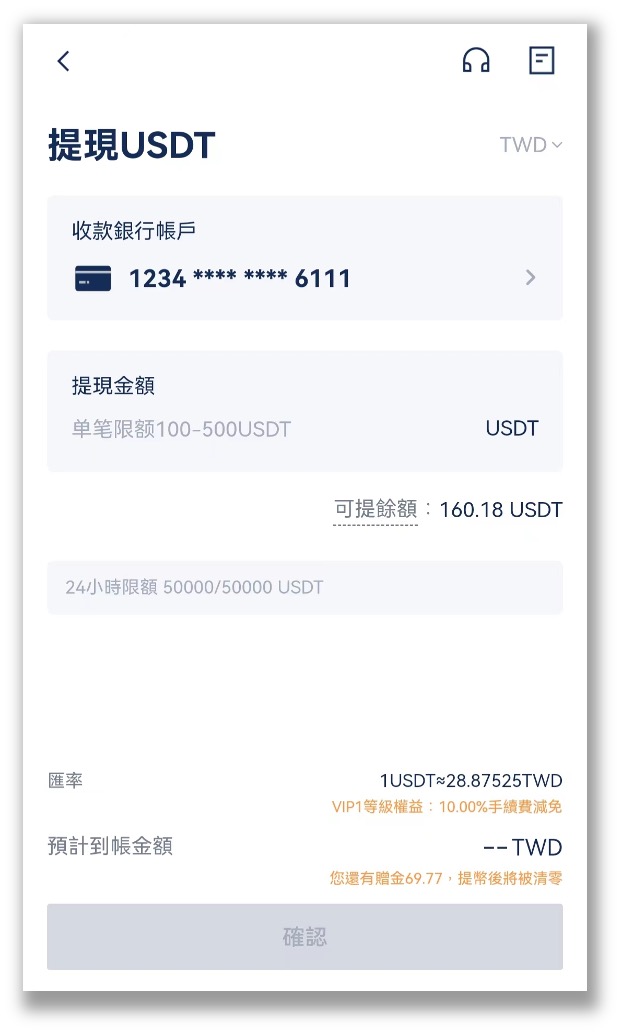Confirm withdrawal with 確認 button
Screen dimensions: 622x1034
[x=304, y=937]
